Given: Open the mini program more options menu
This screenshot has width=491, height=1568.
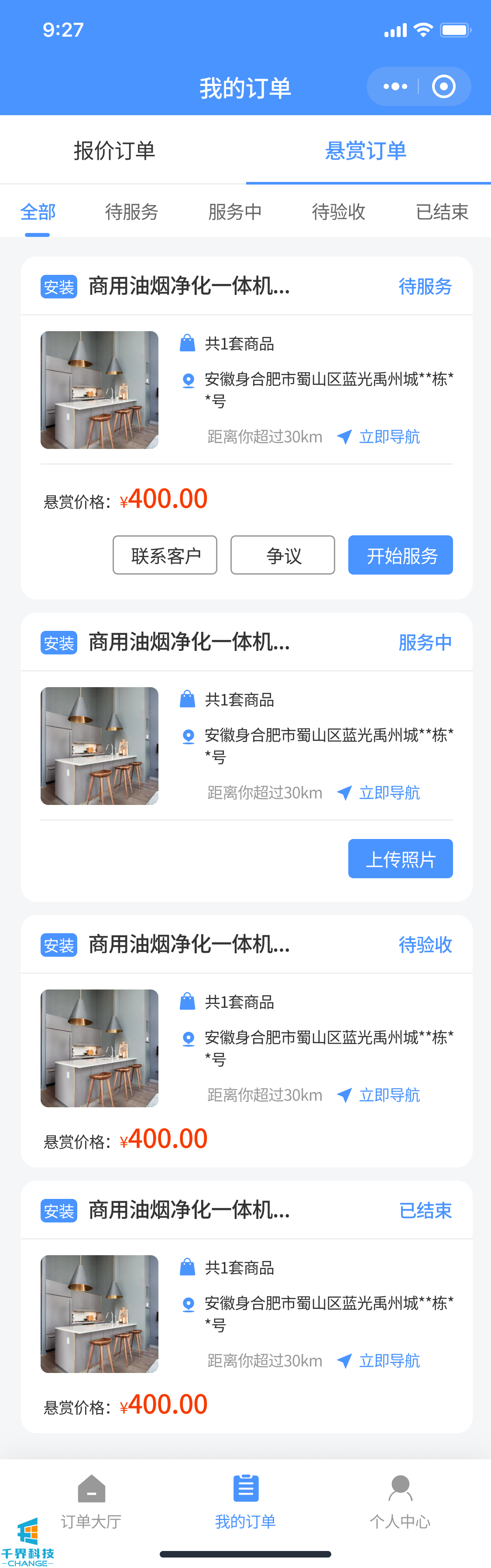Looking at the screenshot, I should click(x=395, y=86).
